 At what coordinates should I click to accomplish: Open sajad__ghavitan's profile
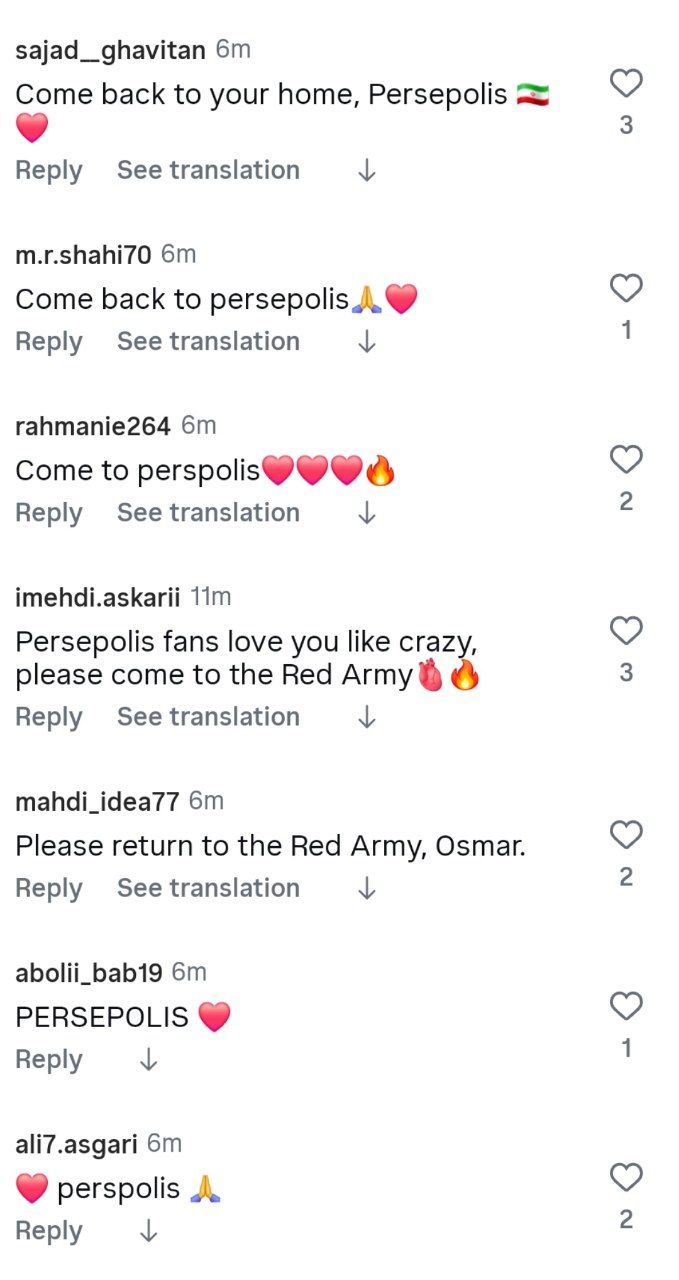[110, 50]
